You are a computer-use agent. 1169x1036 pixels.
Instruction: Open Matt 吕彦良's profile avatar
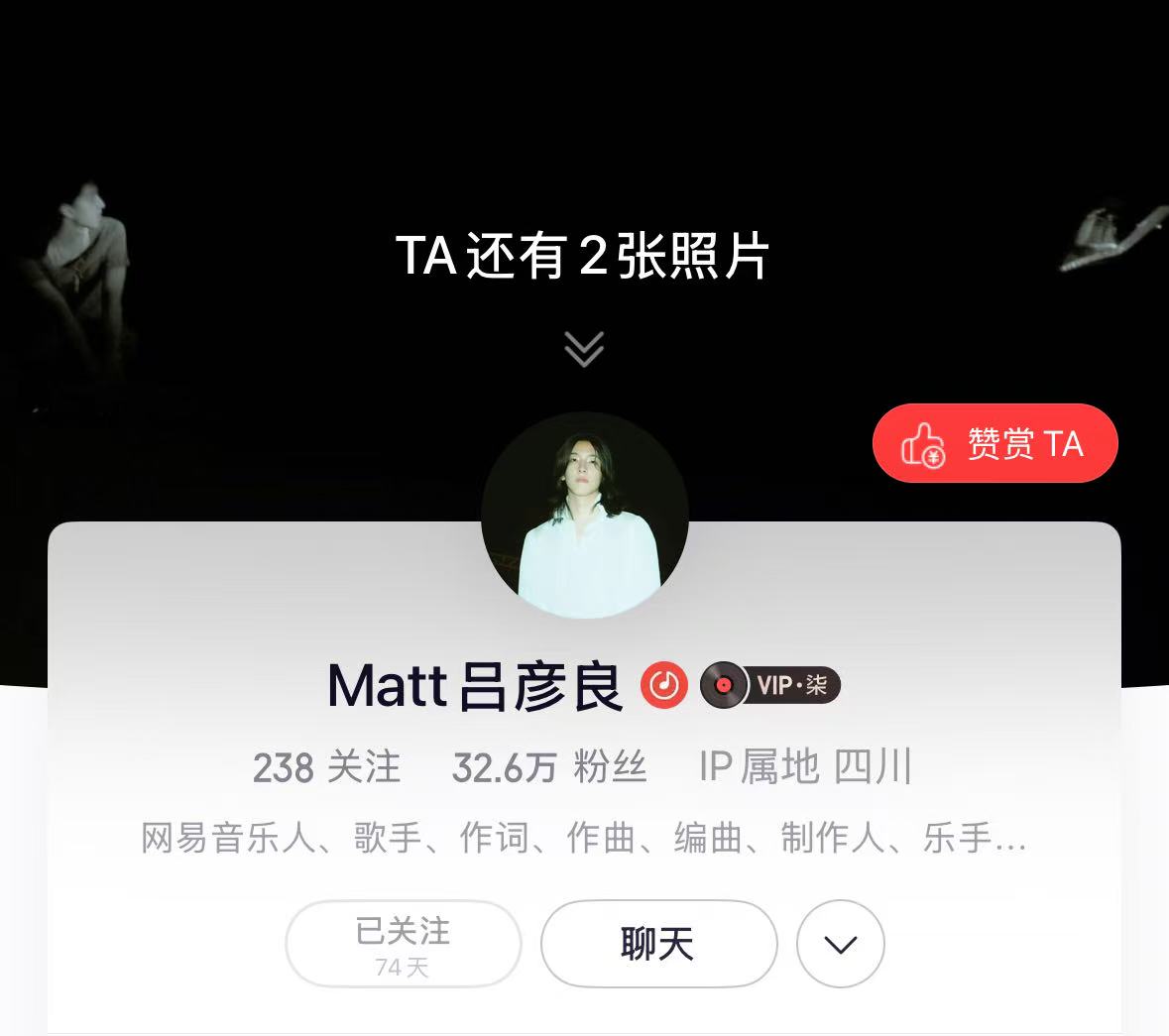coord(585,516)
